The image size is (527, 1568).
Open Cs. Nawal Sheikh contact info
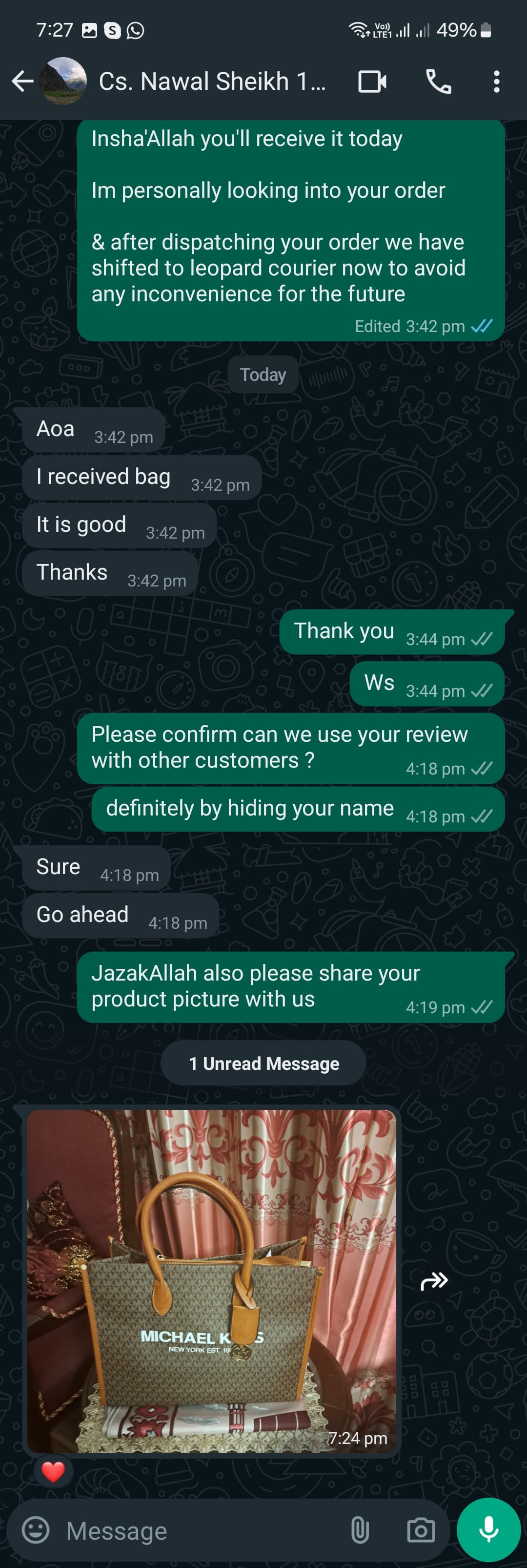point(212,81)
